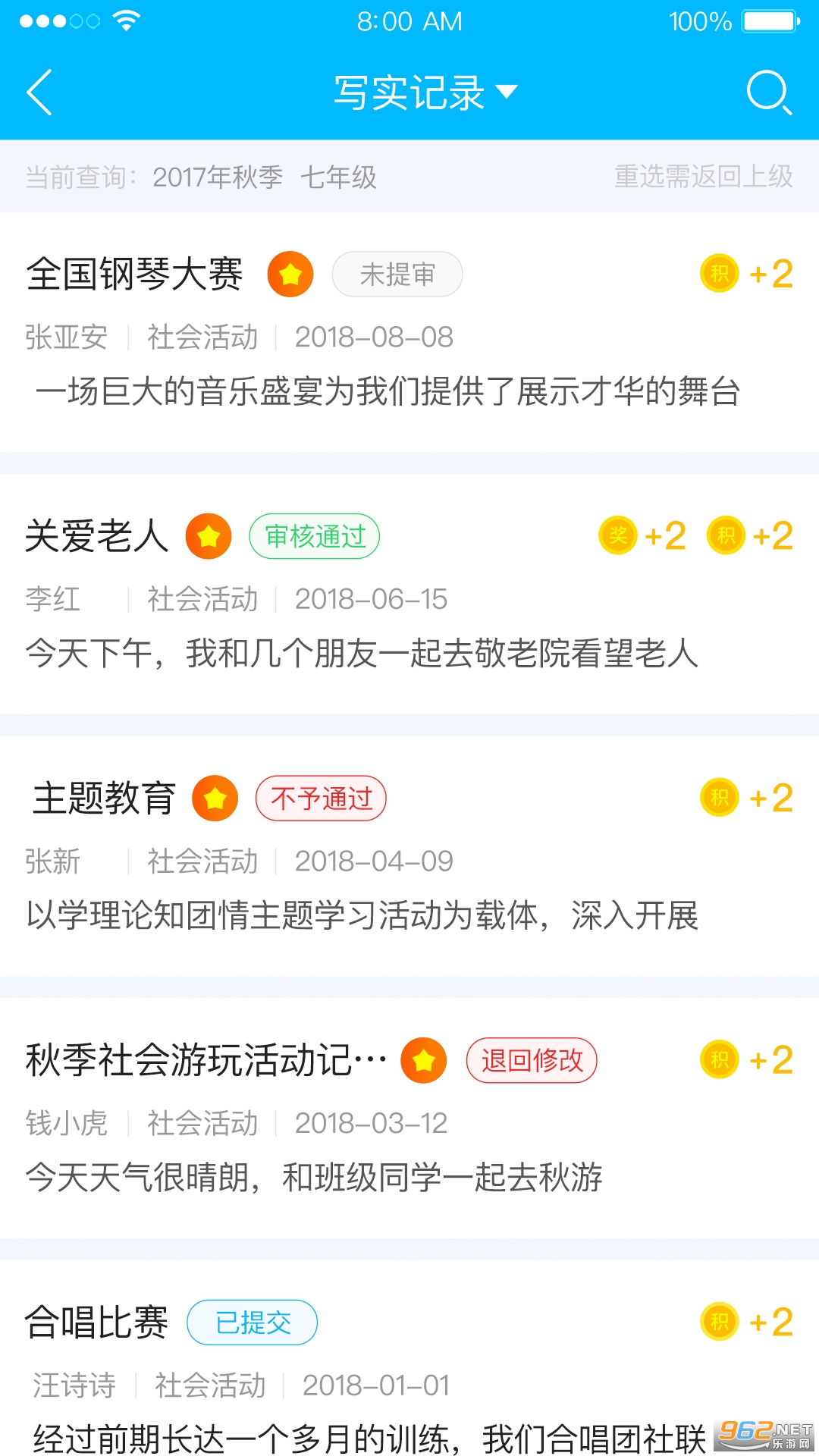Open the search magnifier icon
Image resolution: width=819 pixels, height=1456 pixels.
click(768, 93)
